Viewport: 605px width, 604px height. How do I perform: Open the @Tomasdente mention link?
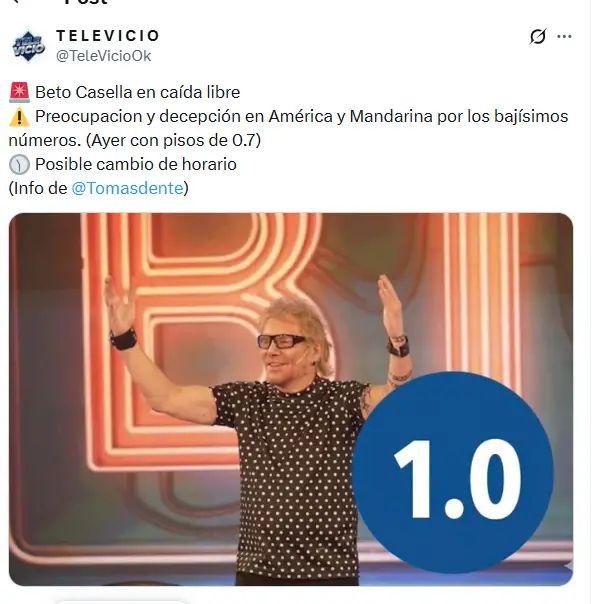point(128,187)
